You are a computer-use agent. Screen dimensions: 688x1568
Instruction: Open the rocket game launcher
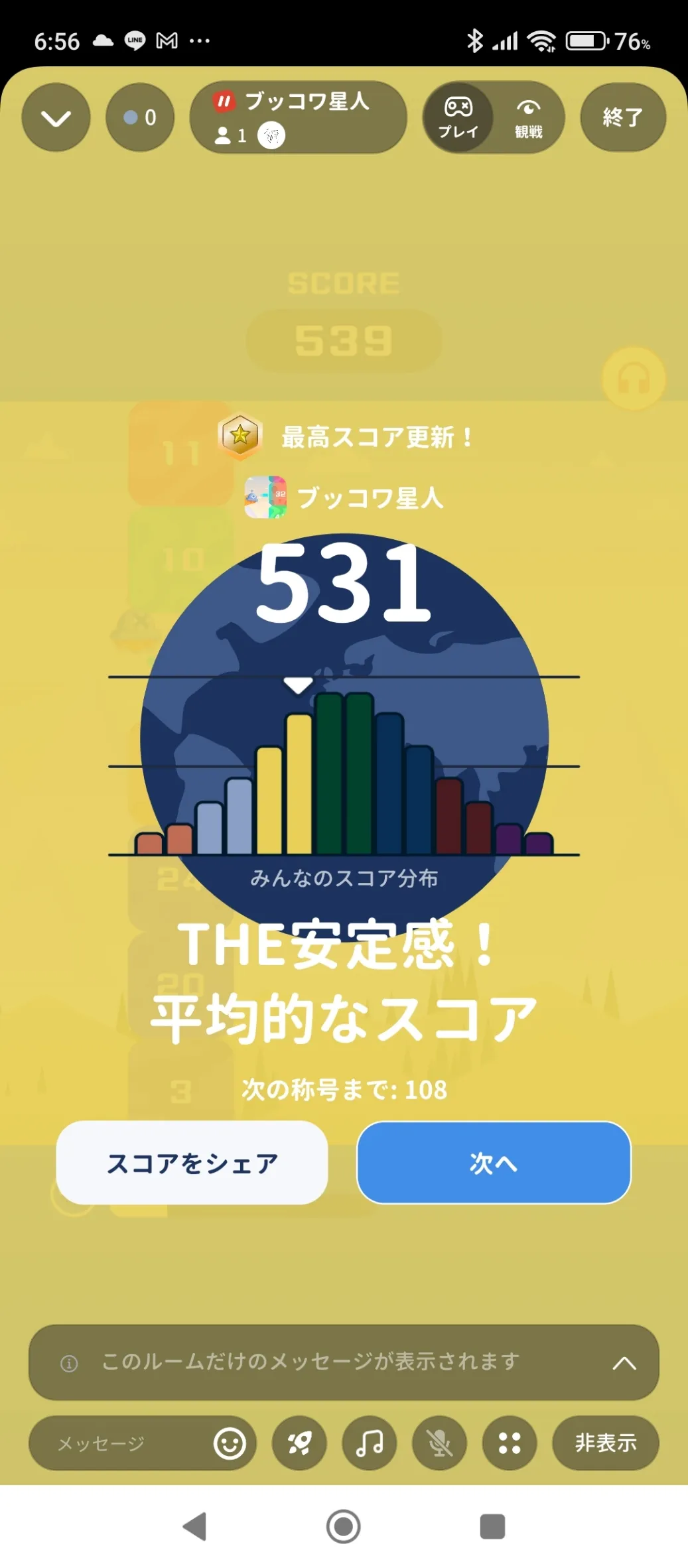tap(299, 1443)
